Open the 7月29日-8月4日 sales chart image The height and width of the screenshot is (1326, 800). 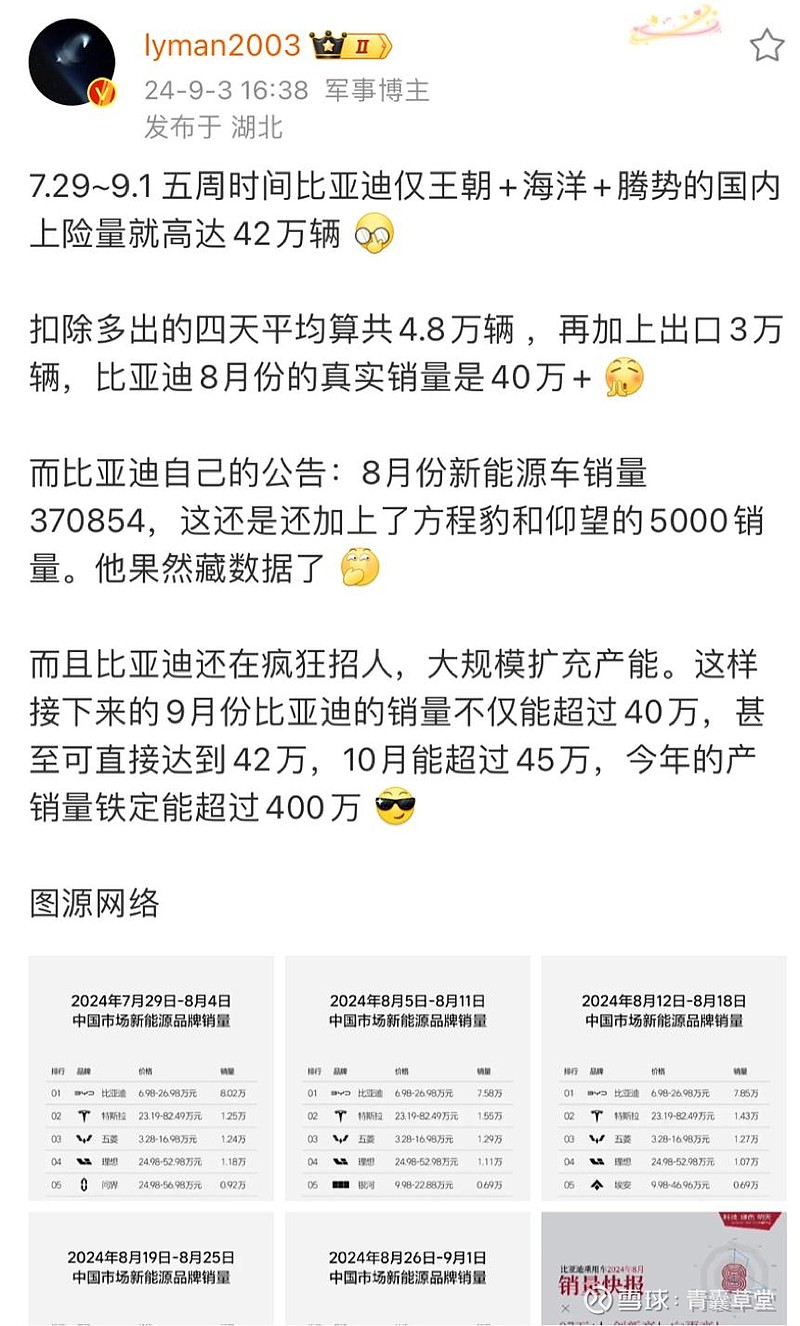(151, 1078)
